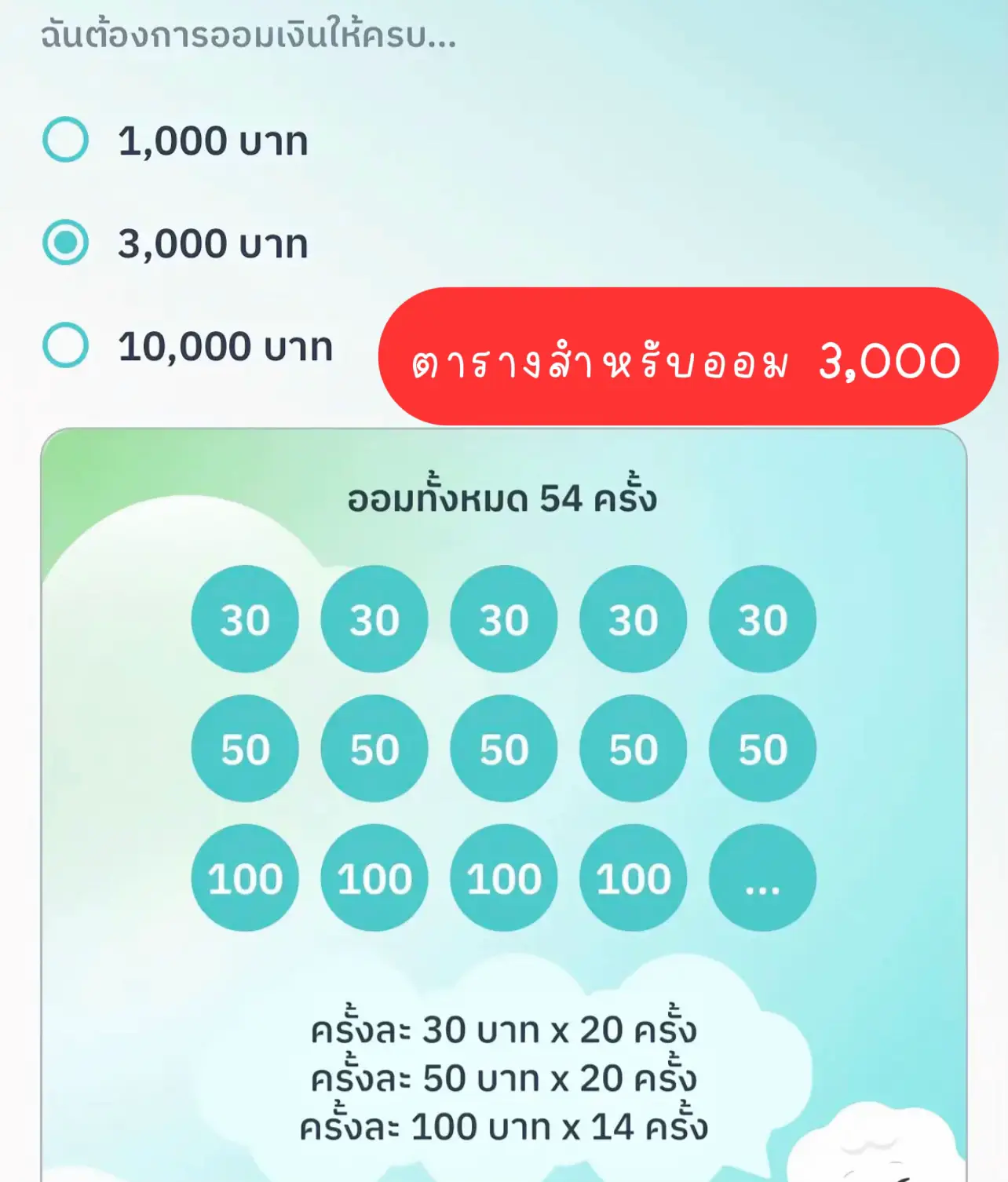Click the fourth 100-baht circle
The width and height of the screenshot is (1008, 1182).
click(634, 879)
